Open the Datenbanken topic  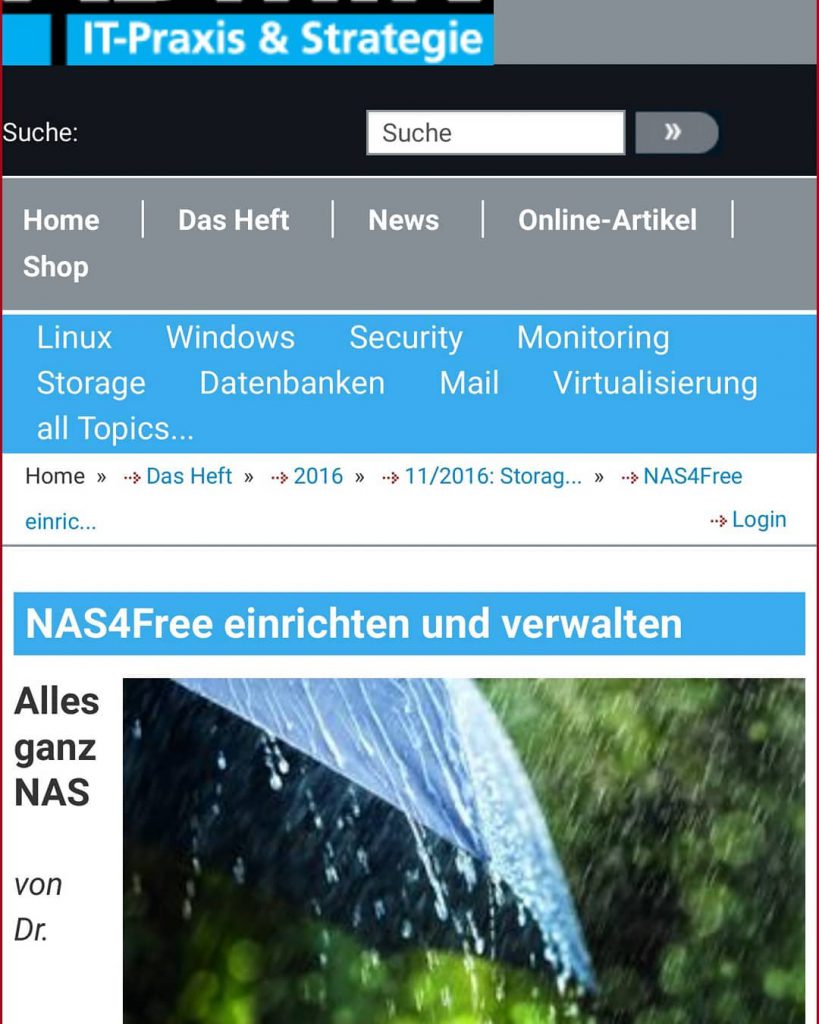click(x=292, y=383)
